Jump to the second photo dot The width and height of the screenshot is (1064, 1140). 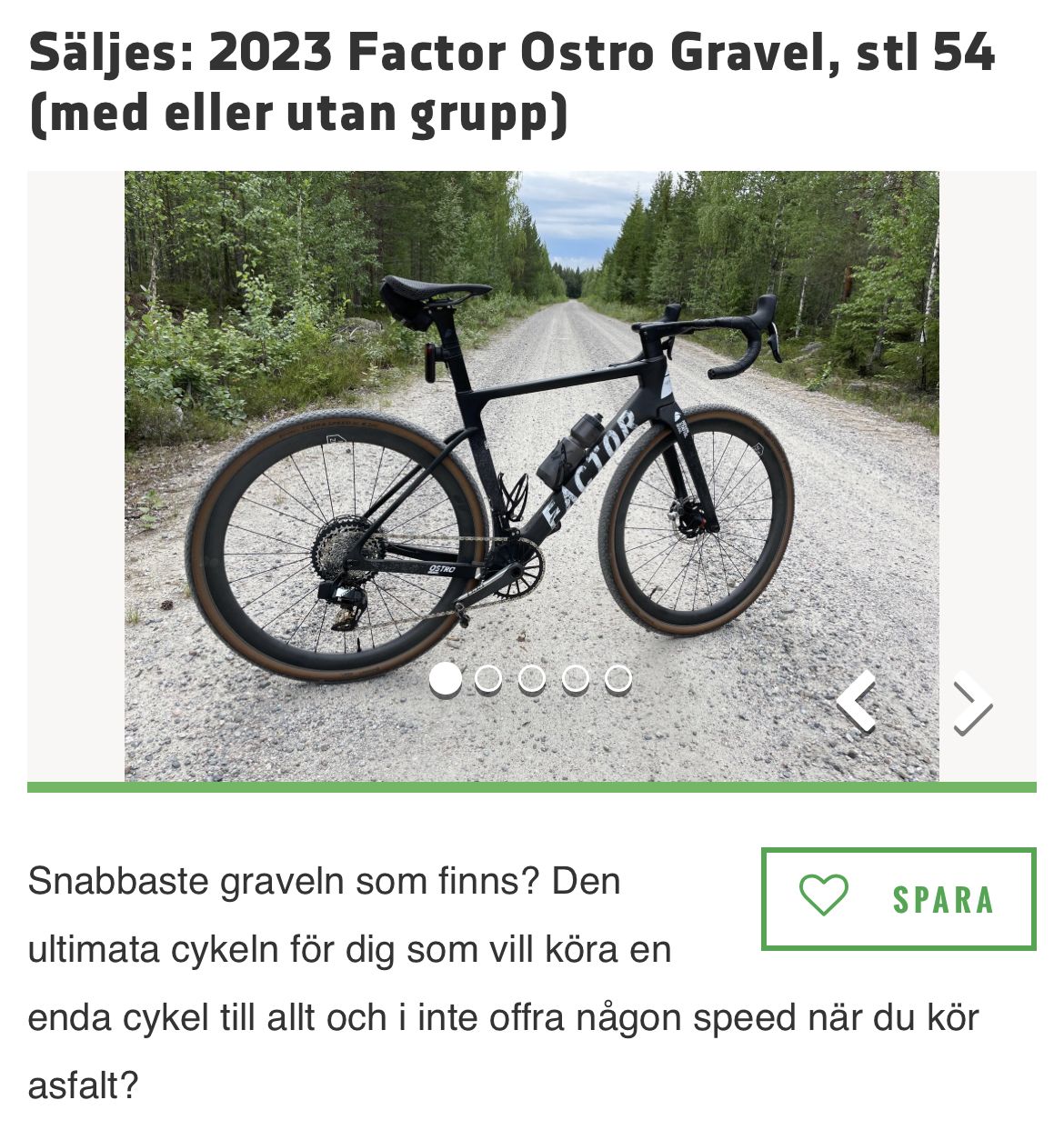click(488, 678)
